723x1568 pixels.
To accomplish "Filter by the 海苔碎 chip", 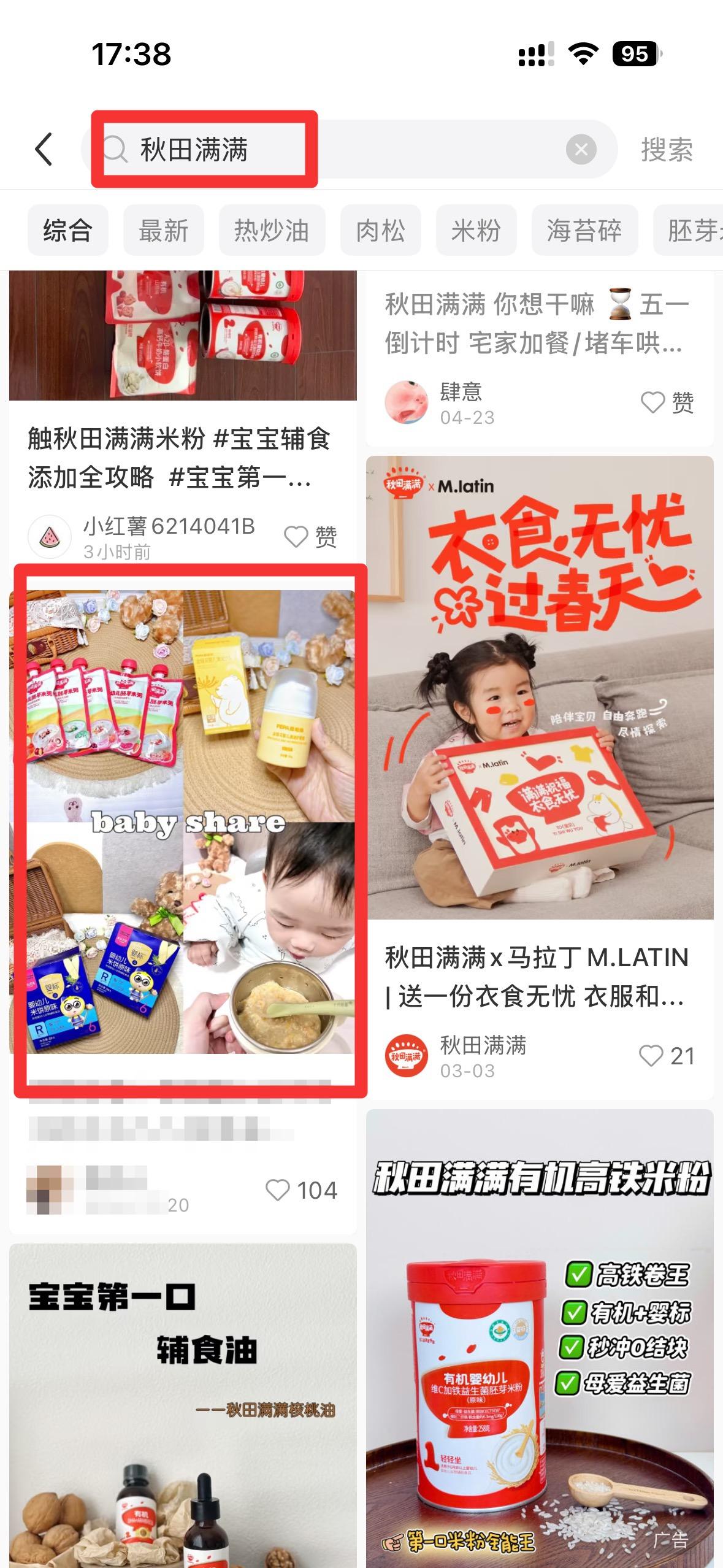I will pyautogui.click(x=584, y=231).
